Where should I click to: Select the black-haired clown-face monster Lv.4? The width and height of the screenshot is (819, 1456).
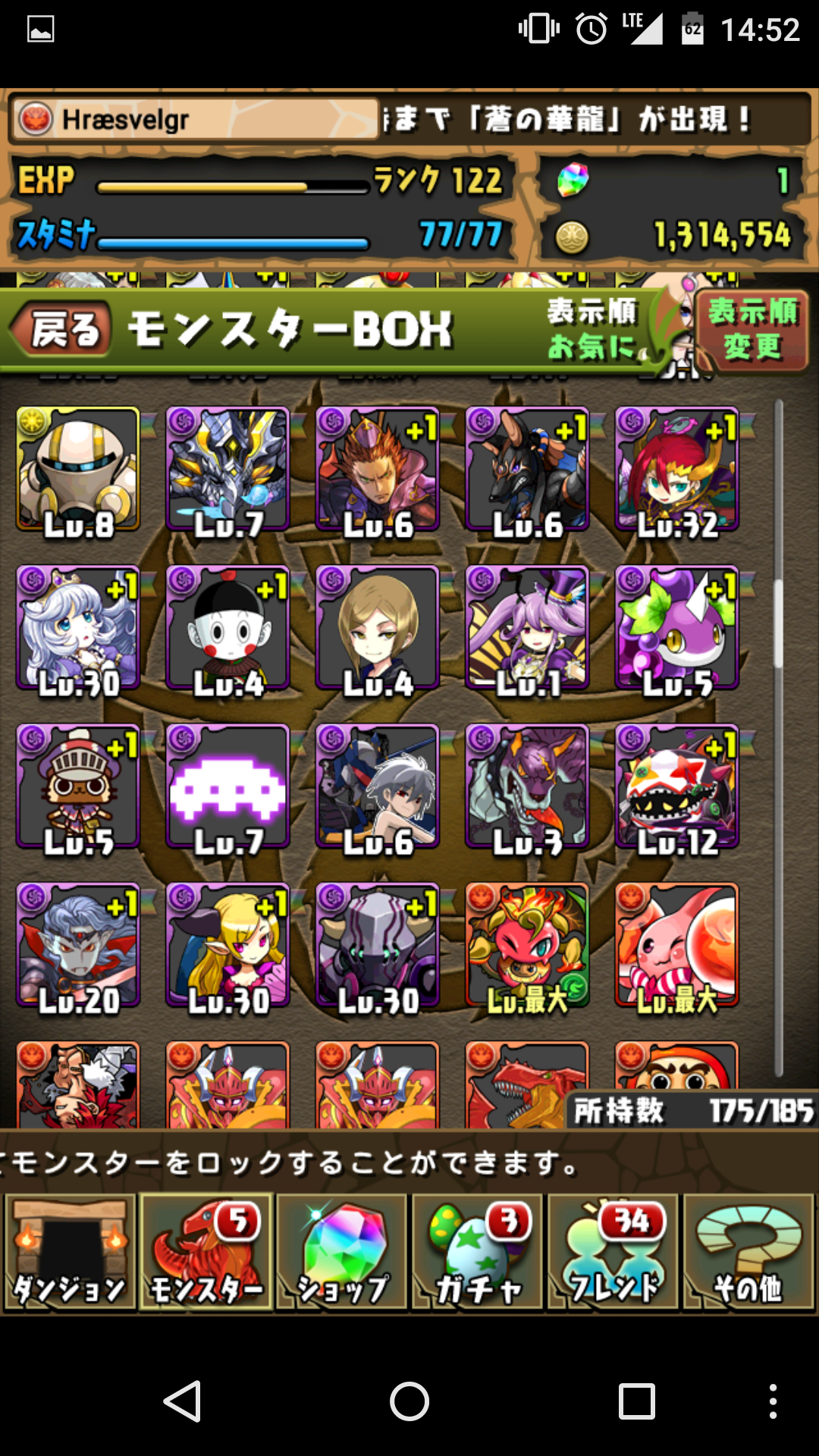click(227, 627)
